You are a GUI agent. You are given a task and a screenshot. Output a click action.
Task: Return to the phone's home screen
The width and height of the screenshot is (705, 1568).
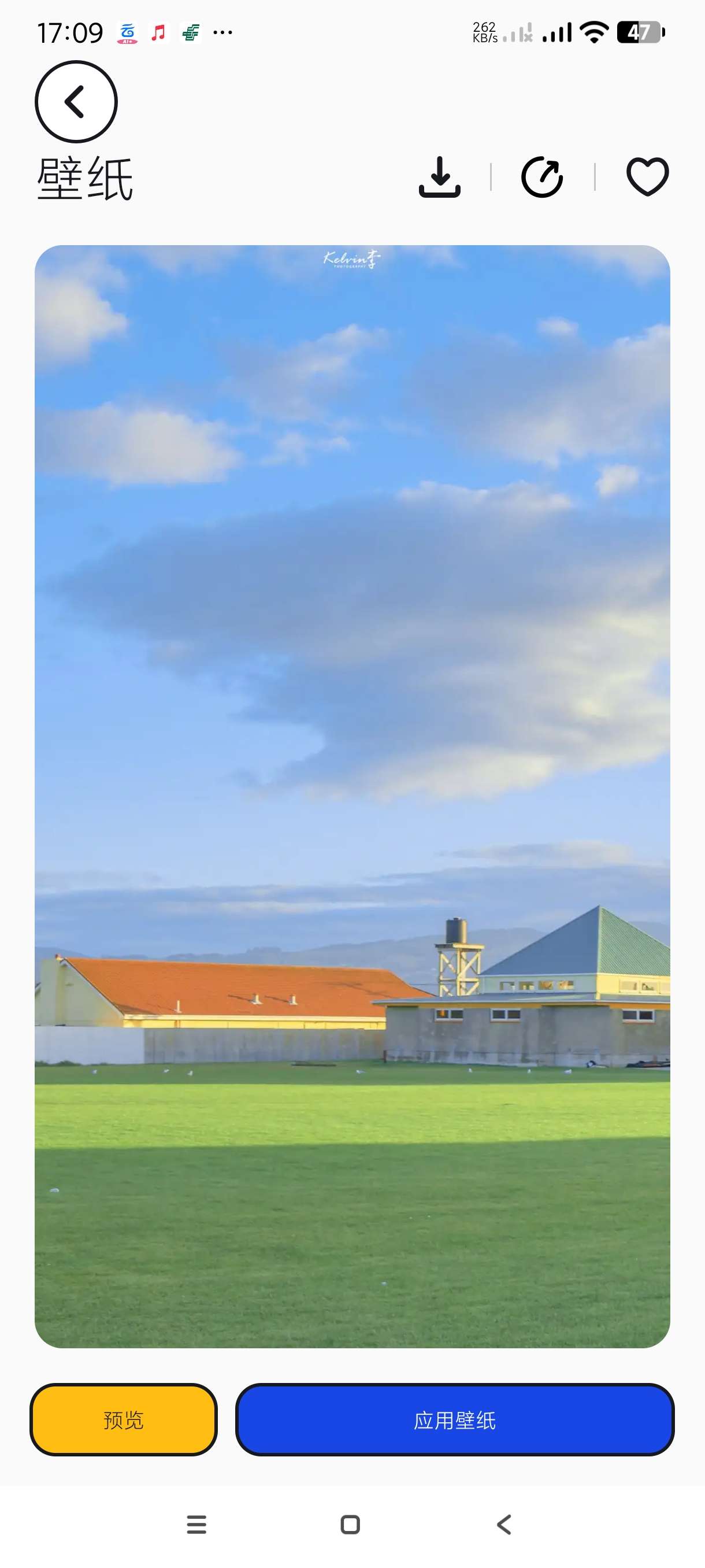[350, 1524]
